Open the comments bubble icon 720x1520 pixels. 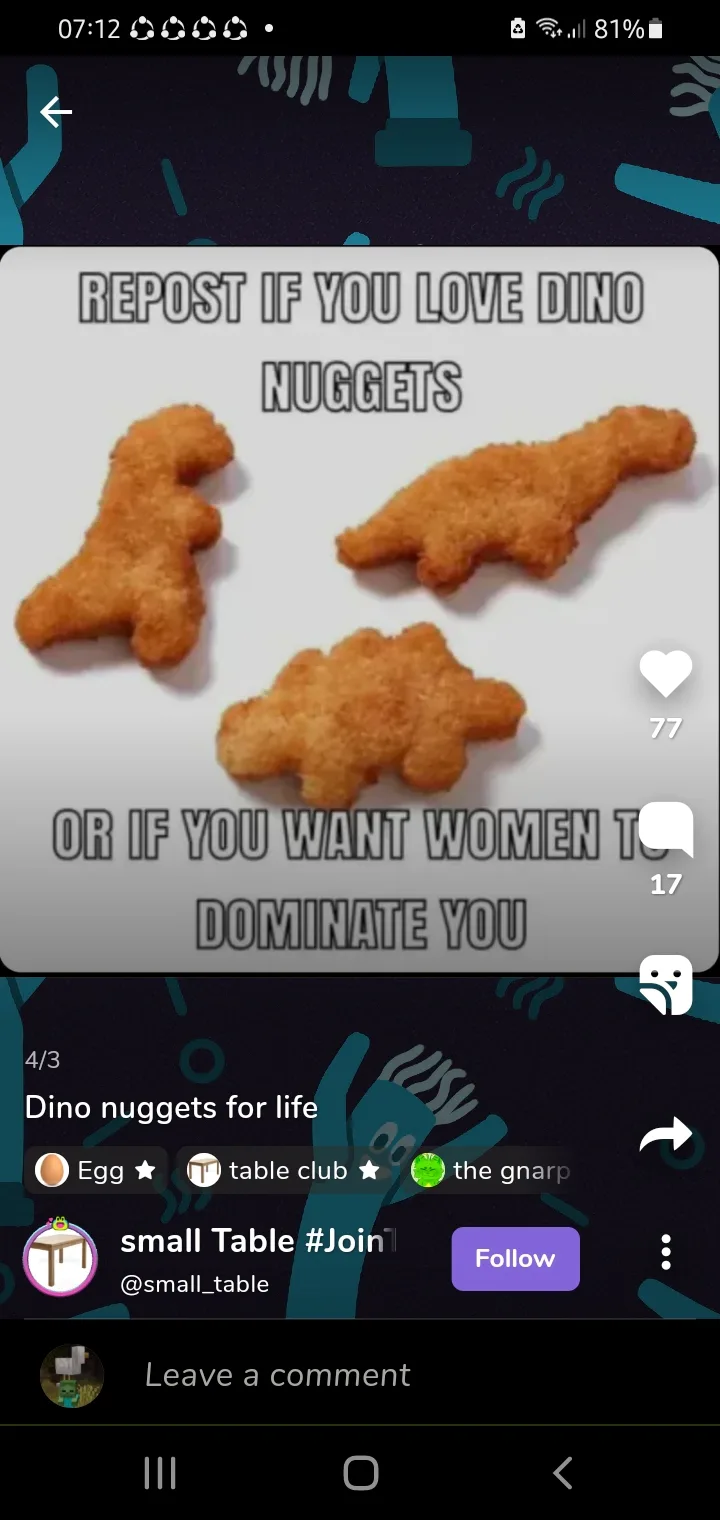point(665,830)
